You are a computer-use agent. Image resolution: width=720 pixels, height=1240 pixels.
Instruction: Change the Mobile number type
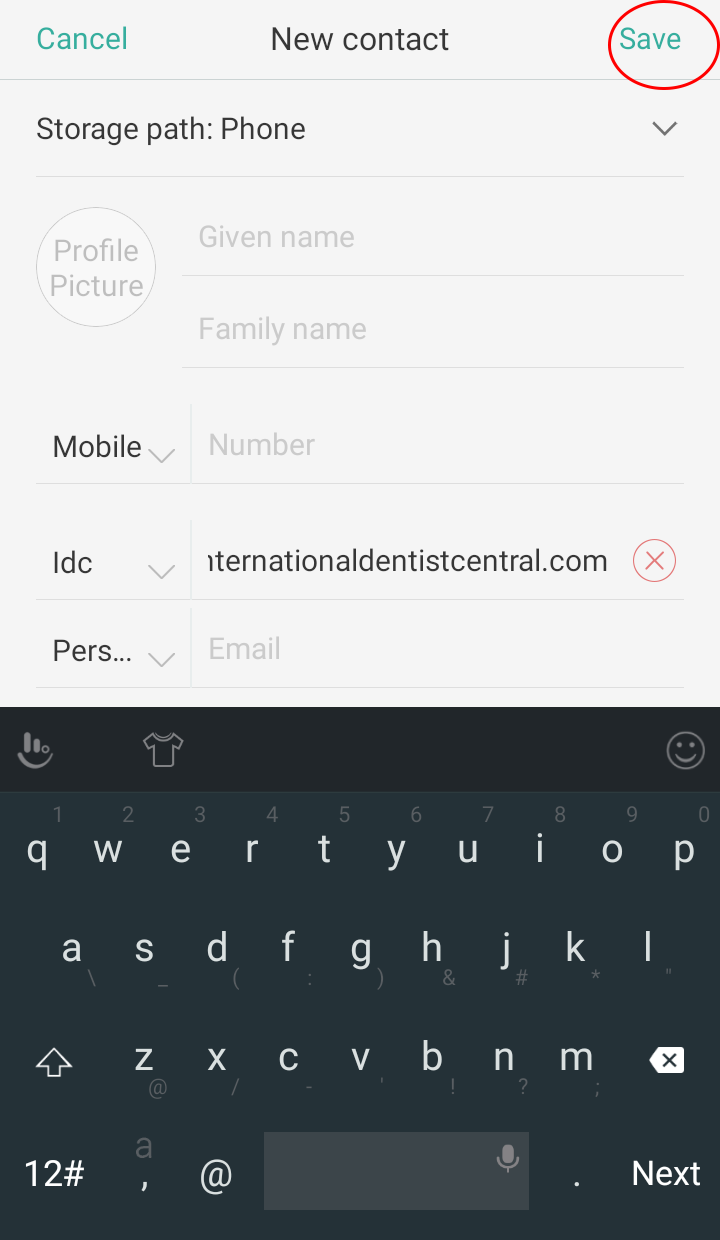[x=112, y=447]
